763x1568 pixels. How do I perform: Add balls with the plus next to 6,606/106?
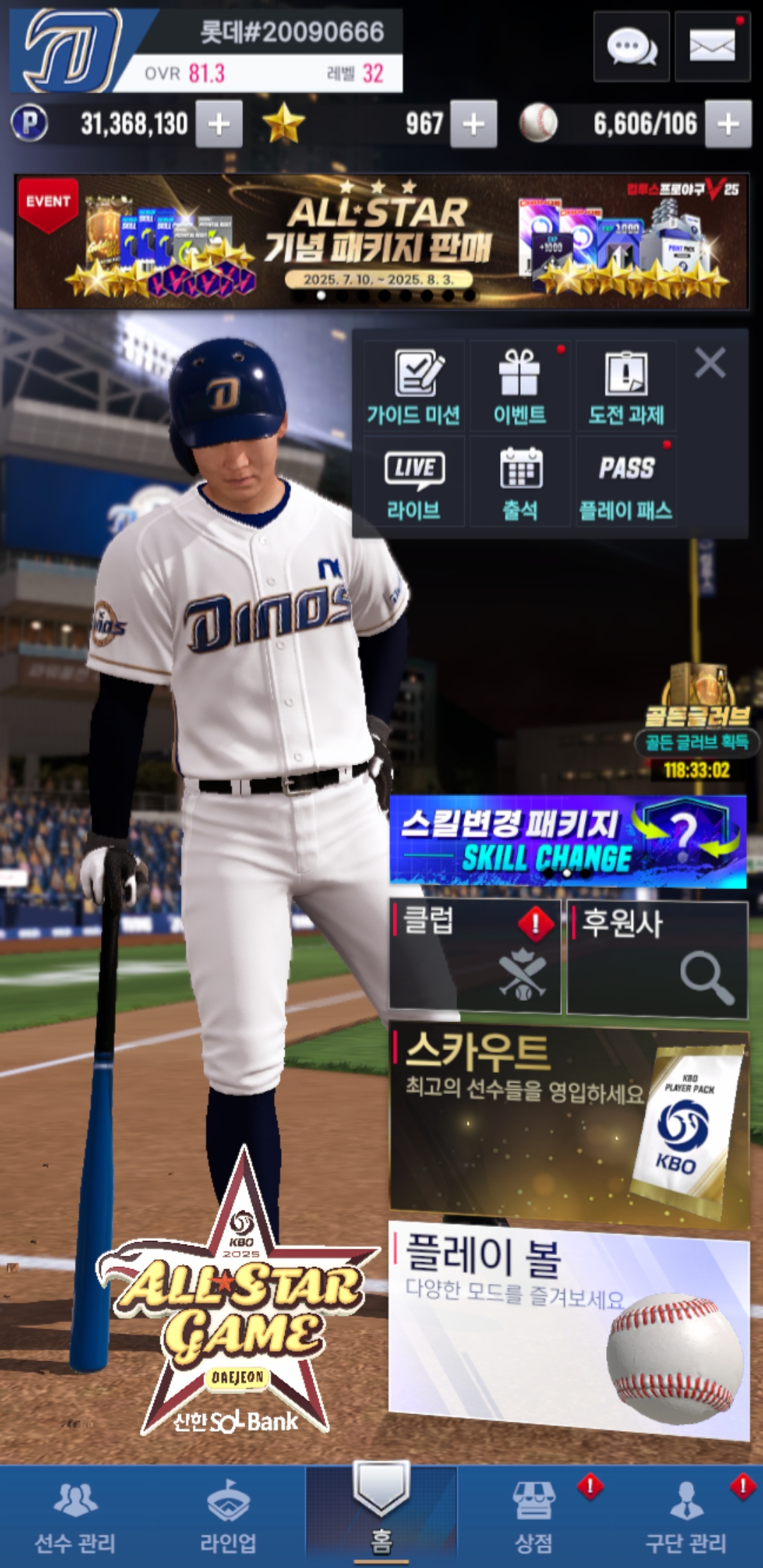[728, 124]
